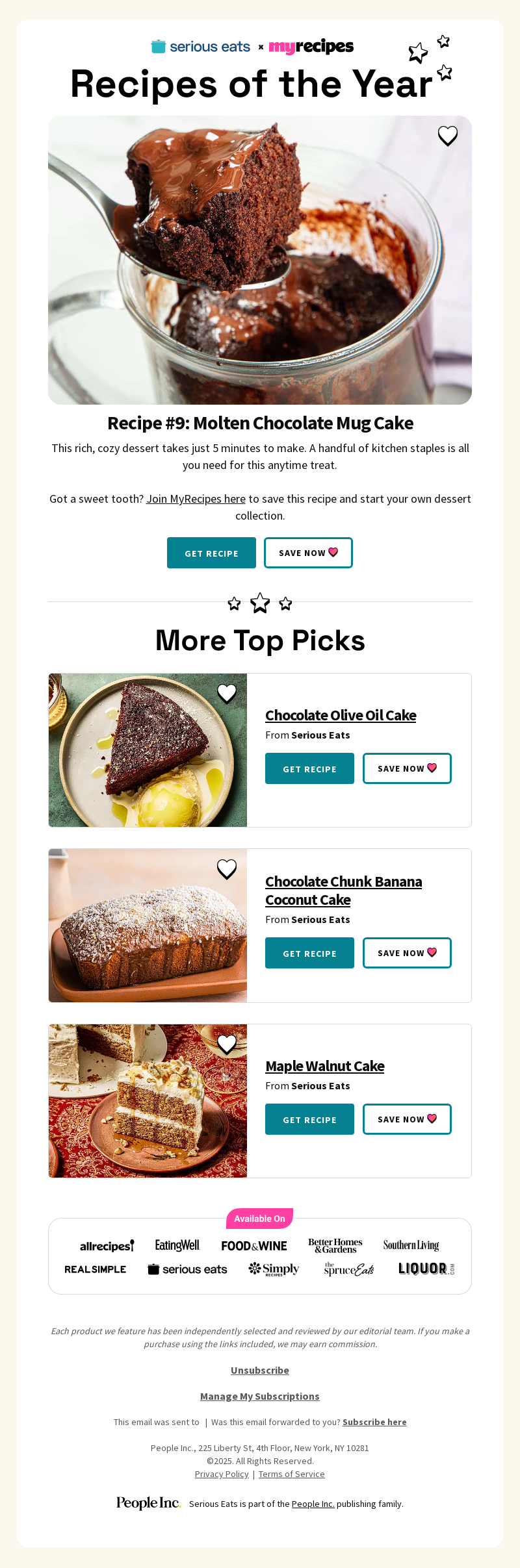Tap heart icon on Molten Chocolate Mug Cake photo
The height and width of the screenshot is (1568, 520).
tap(448, 136)
